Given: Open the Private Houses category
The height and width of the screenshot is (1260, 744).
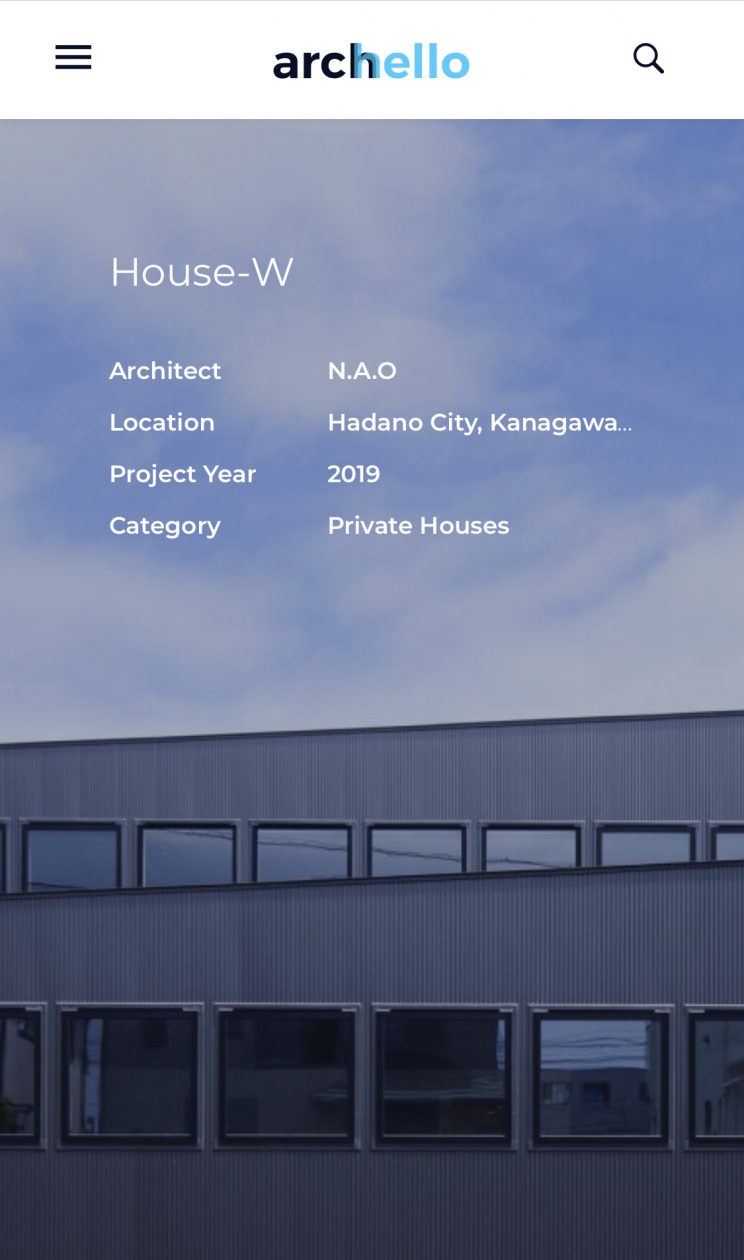Looking at the screenshot, I should (418, 526).
